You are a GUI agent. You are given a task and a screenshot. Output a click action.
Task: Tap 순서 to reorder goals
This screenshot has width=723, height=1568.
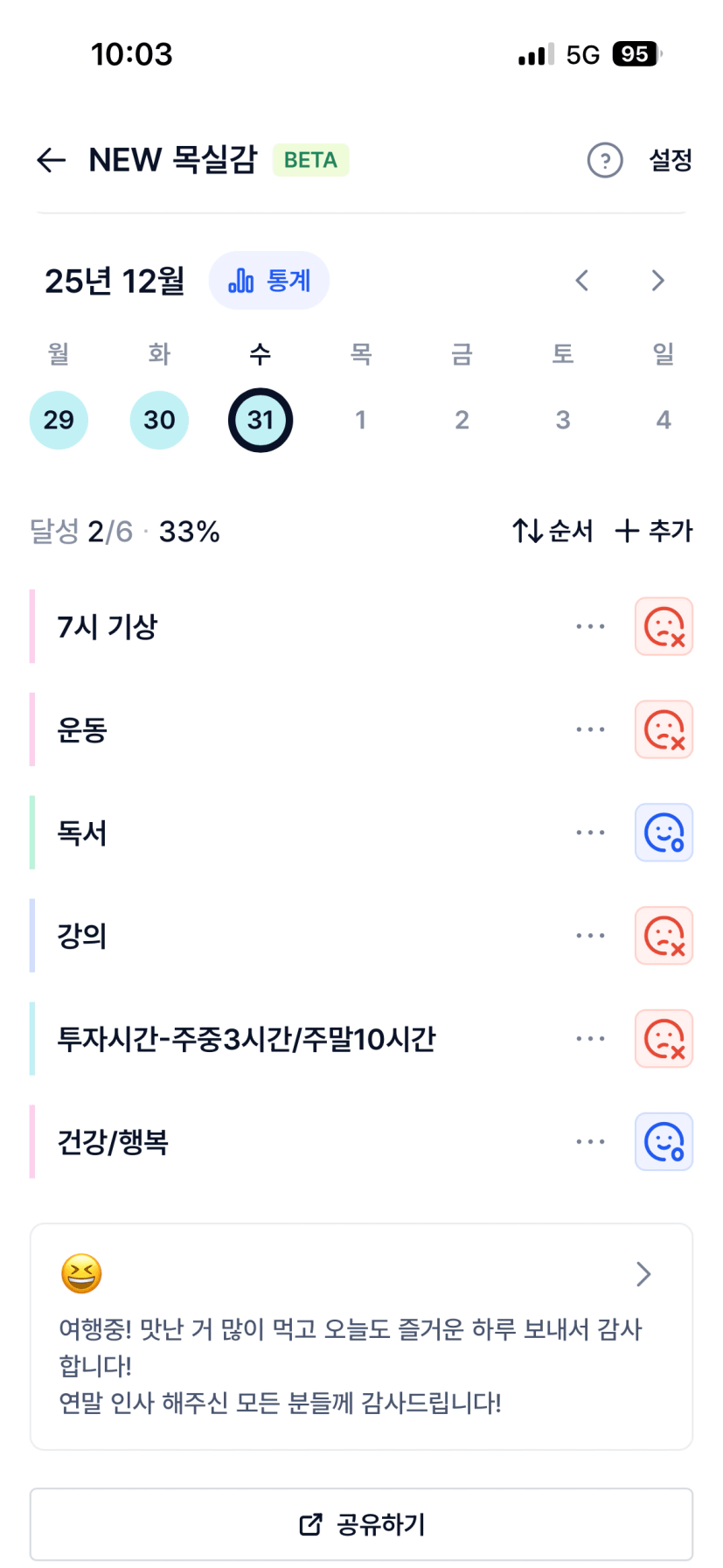tap(553, 531)
